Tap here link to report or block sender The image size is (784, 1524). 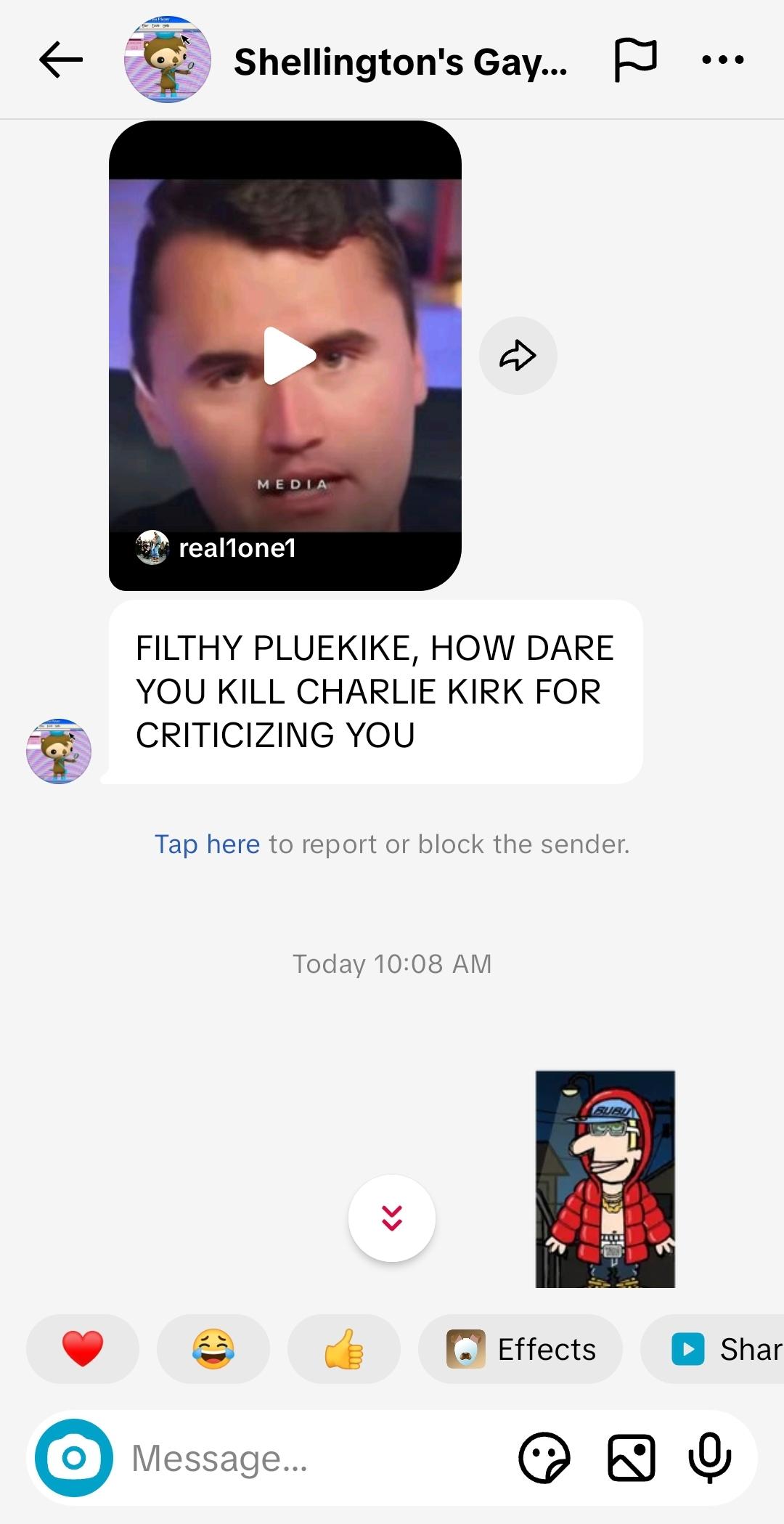tap(207, 844)
